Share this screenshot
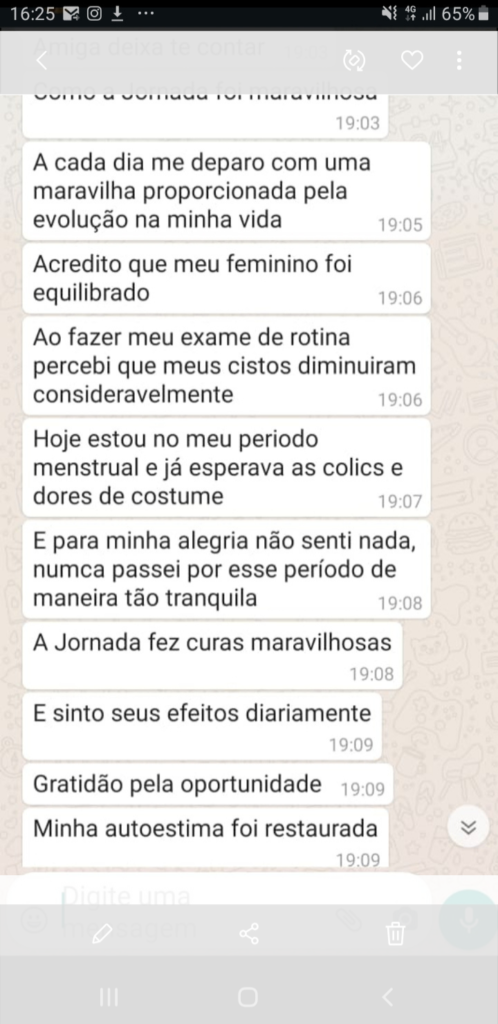The height and width of the screenshot is (1024, 498). [249, 934]
